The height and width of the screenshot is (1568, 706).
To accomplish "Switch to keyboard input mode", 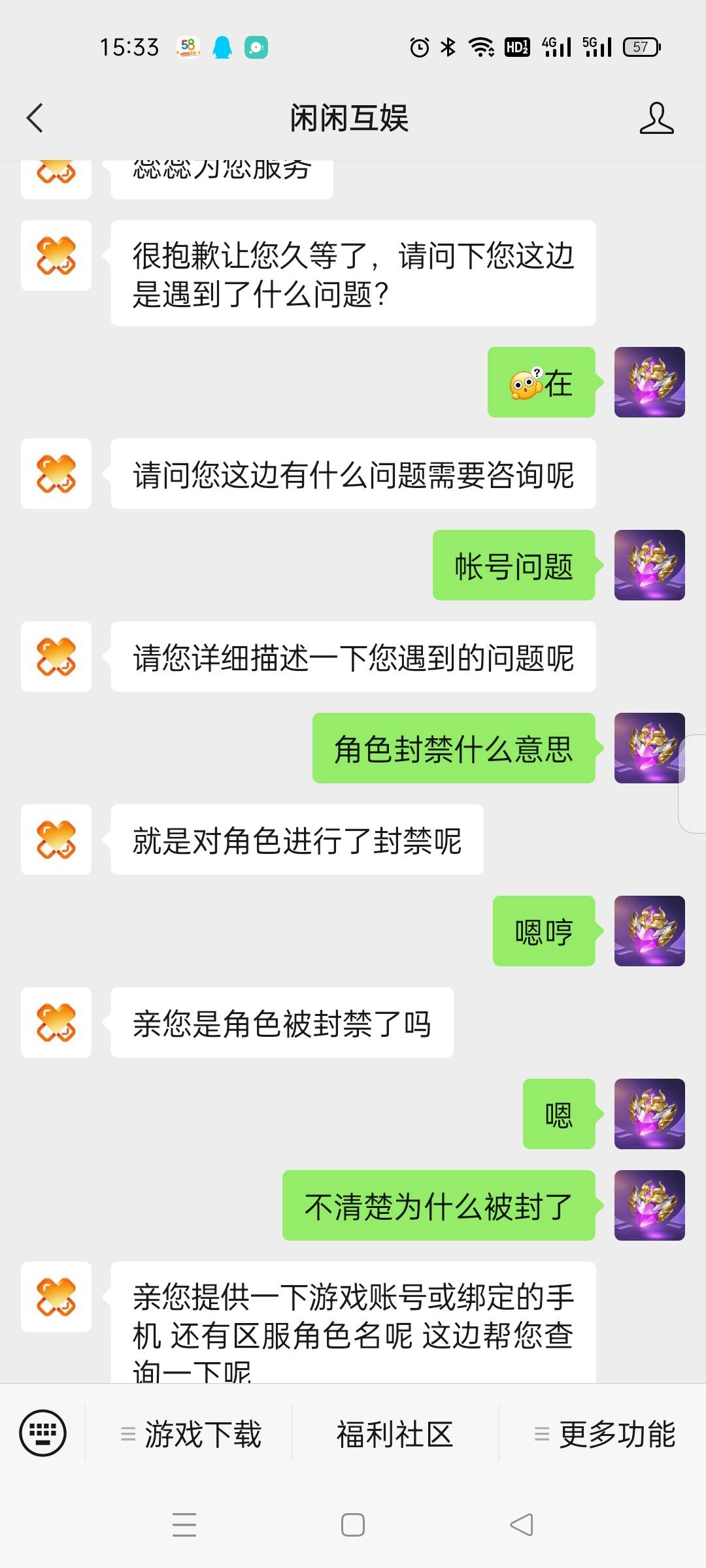I will click(x=43, y=1433).
